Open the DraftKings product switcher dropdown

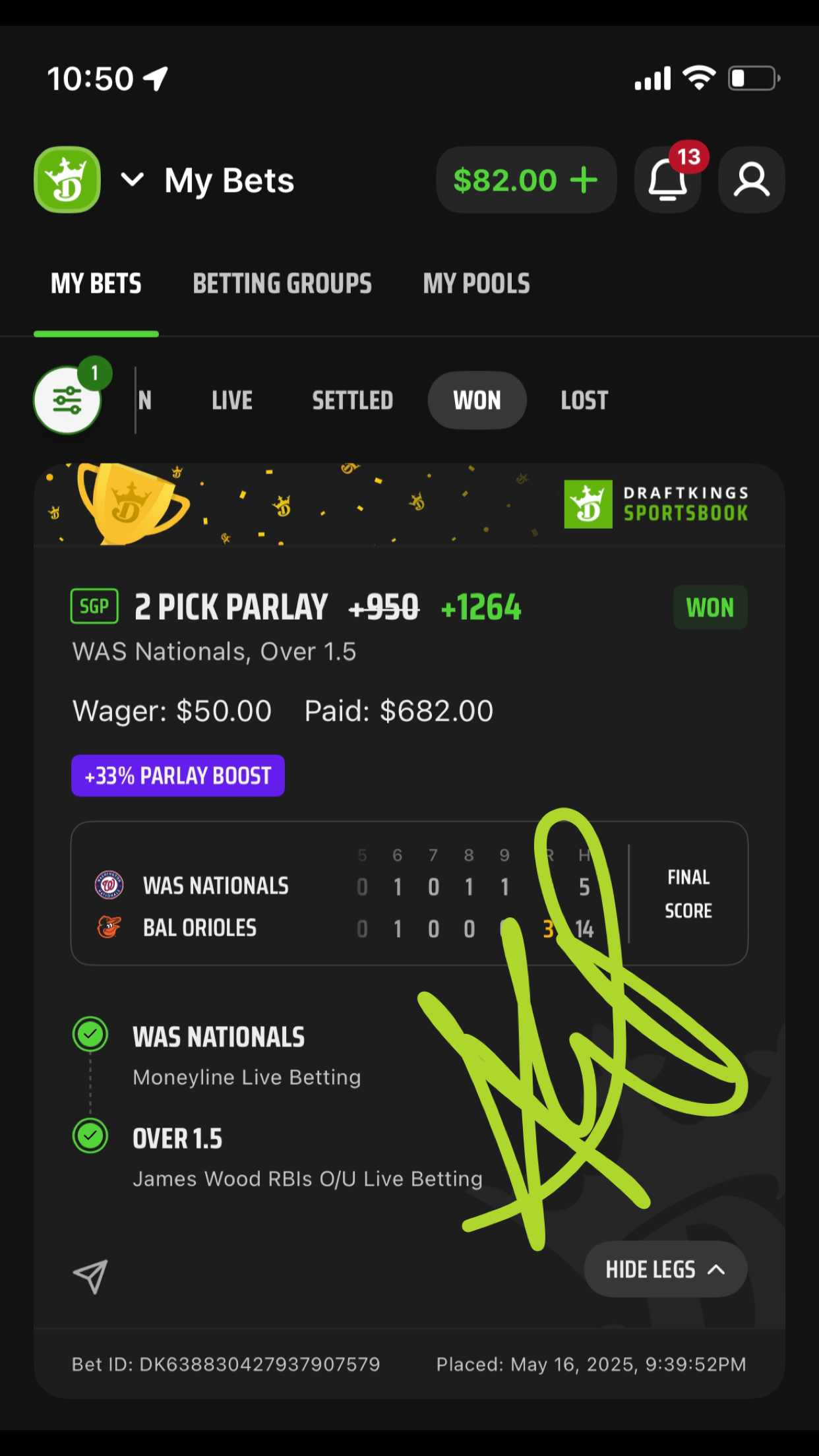(132, 179)
